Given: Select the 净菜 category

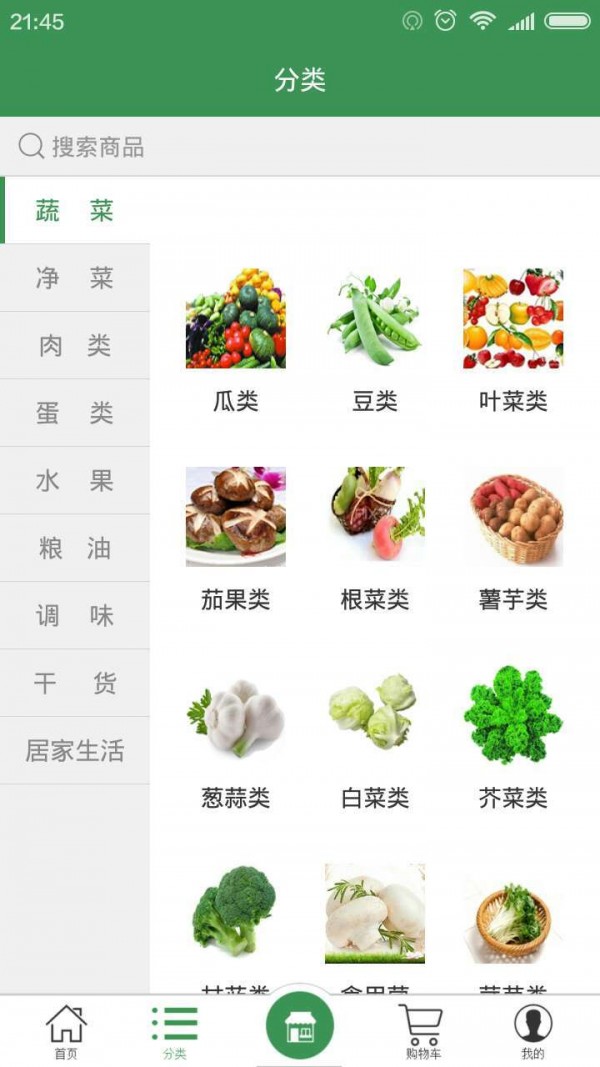Looking at the screenshot, I should (75, 278).
